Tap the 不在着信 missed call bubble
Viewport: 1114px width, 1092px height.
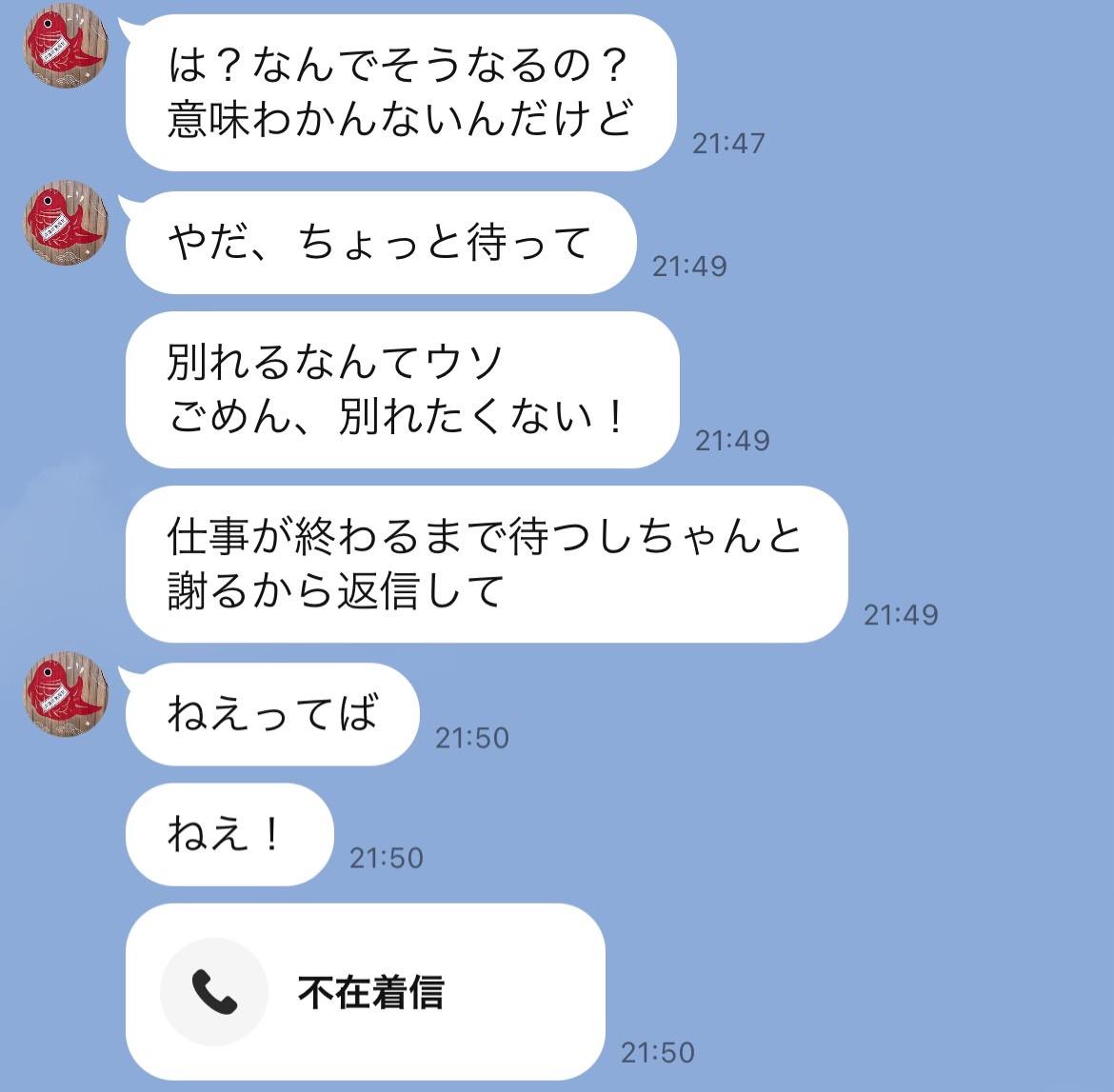pos(366,992)
